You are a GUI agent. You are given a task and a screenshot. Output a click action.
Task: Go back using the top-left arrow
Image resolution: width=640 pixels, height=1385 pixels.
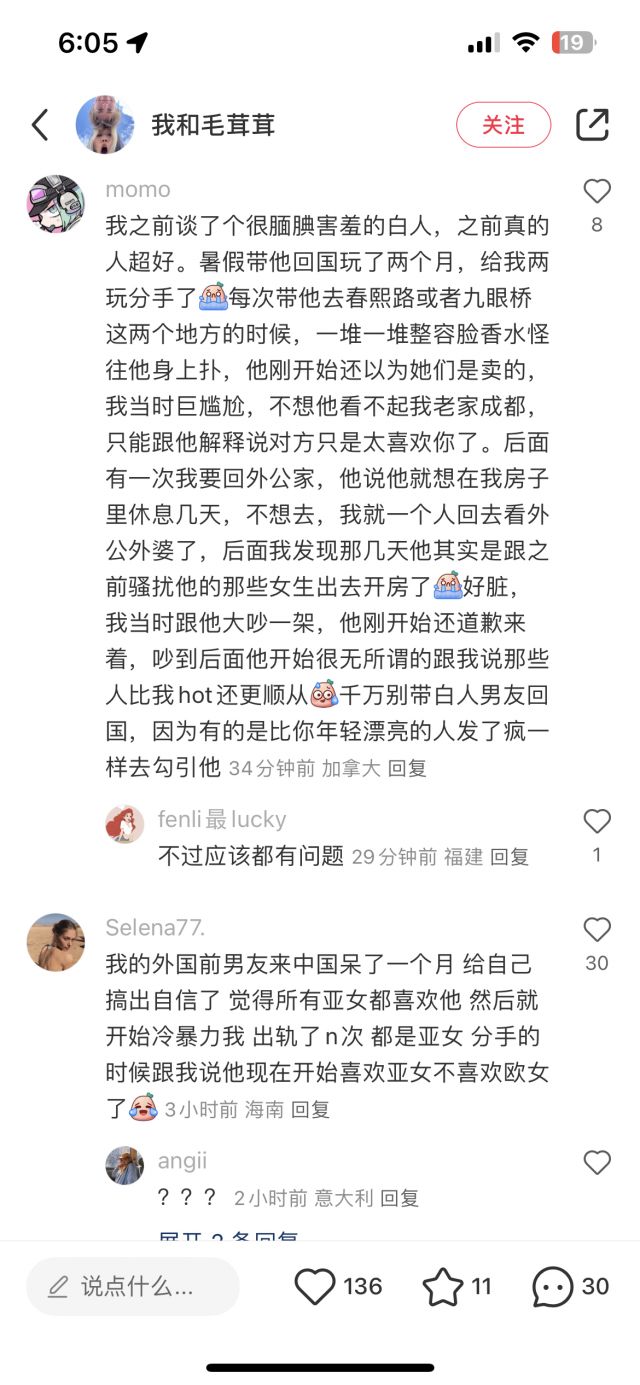(x=40, y=125)
